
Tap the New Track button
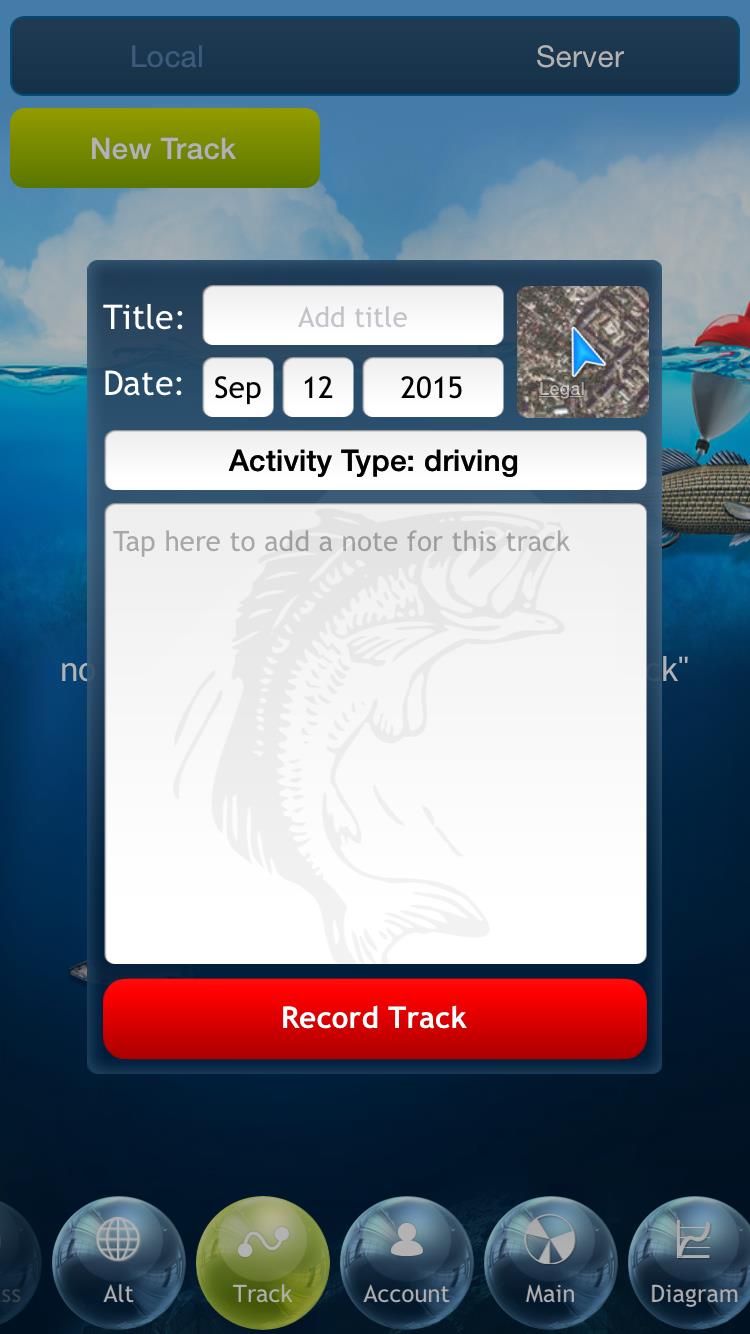[165, 148]
